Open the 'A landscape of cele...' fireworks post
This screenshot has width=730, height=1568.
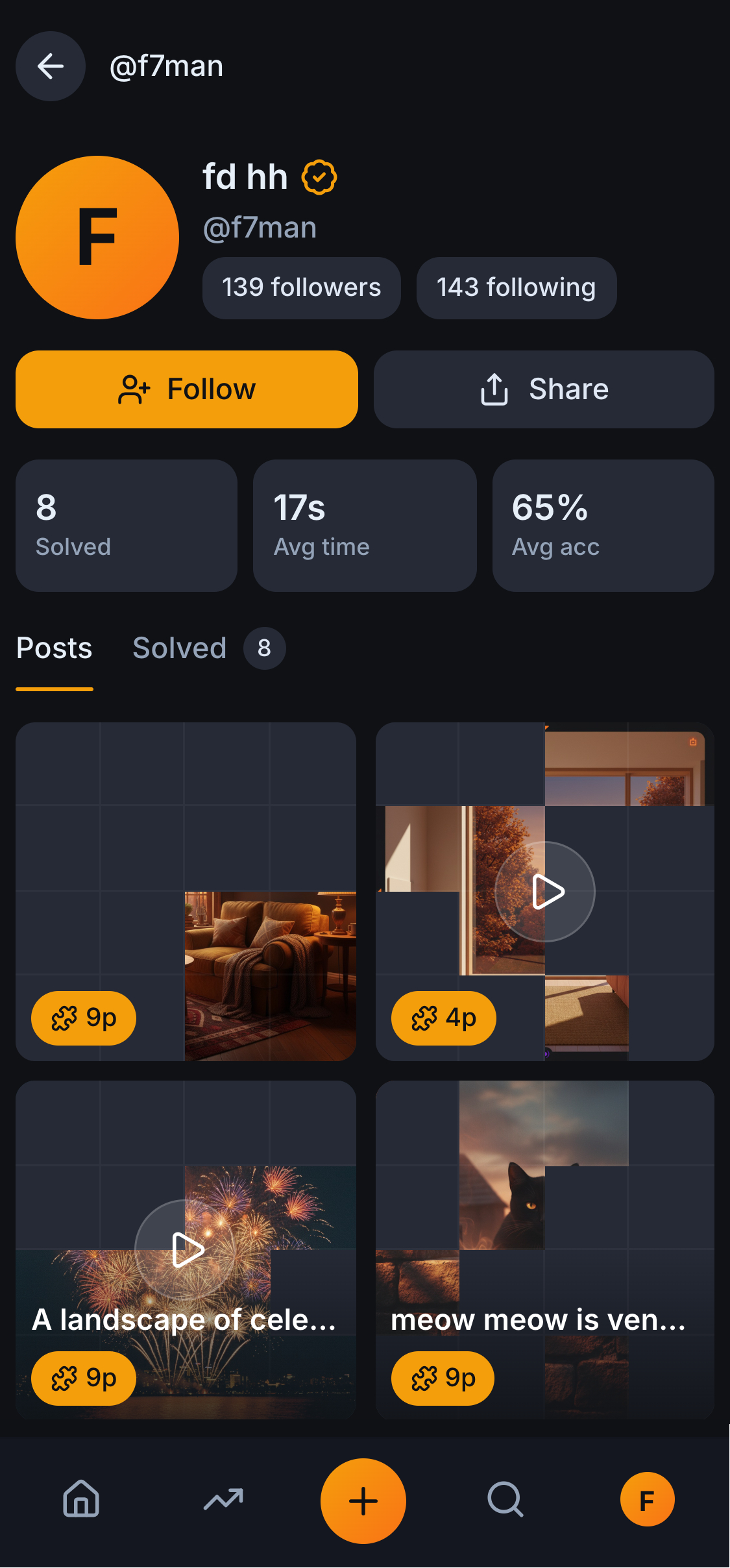pyautogui.click(x=186, y=1249)
